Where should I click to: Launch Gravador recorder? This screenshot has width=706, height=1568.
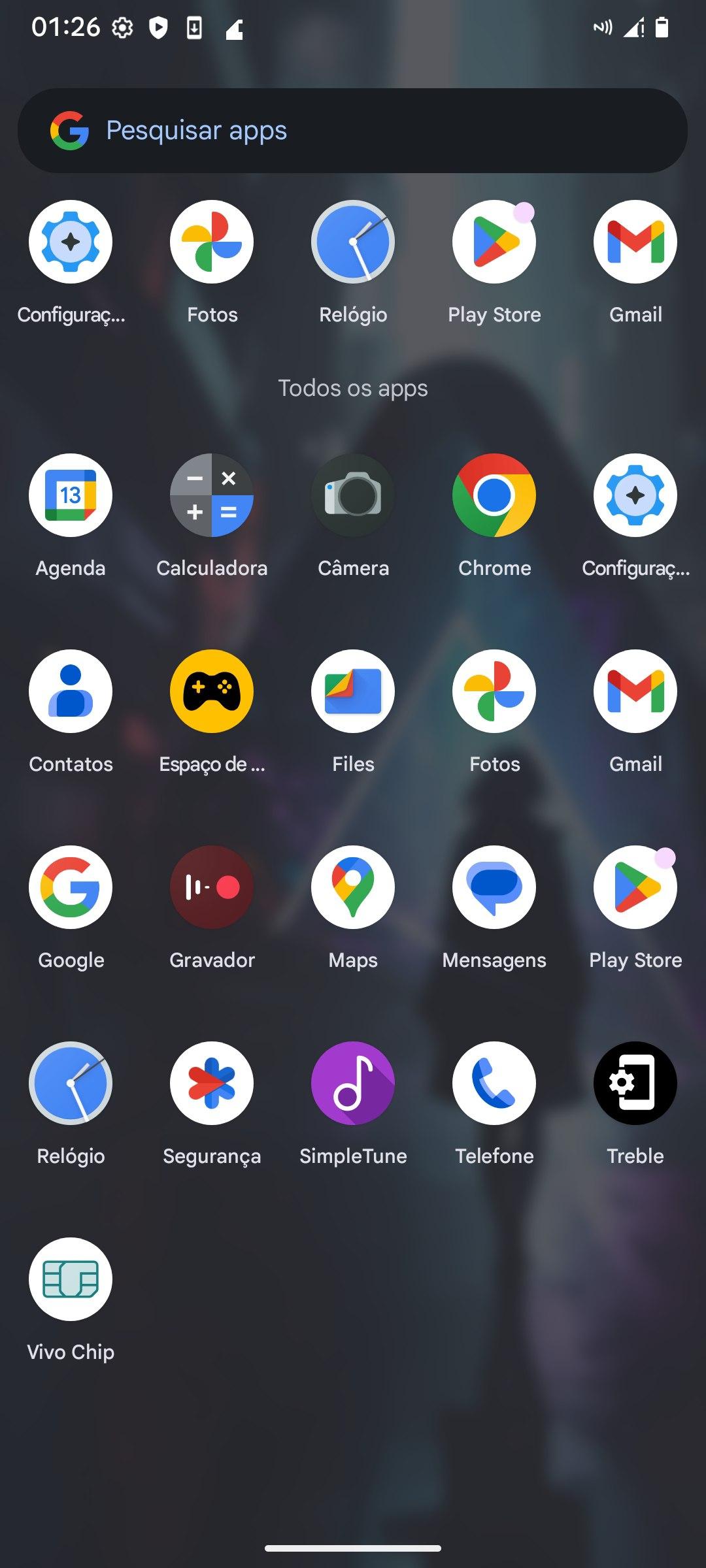pyautogui.click(x=212, y=888)
